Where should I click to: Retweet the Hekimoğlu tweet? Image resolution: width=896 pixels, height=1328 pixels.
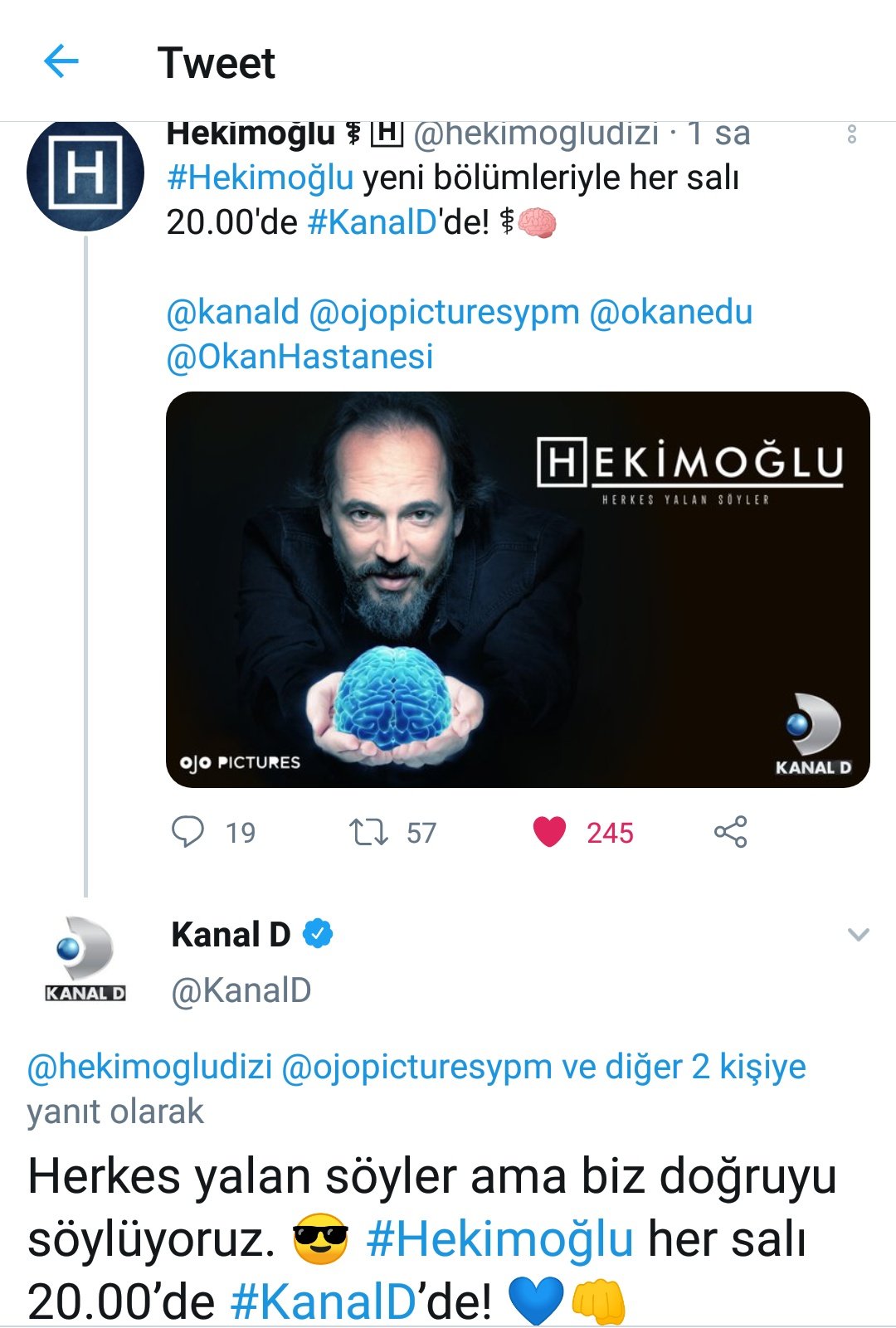pos(368,831)
